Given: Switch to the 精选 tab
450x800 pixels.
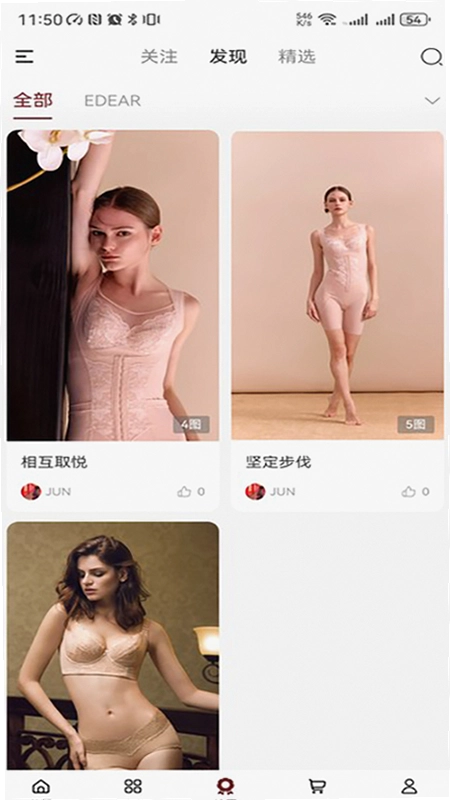Looking at the screenshot, I should click(297, 57).
